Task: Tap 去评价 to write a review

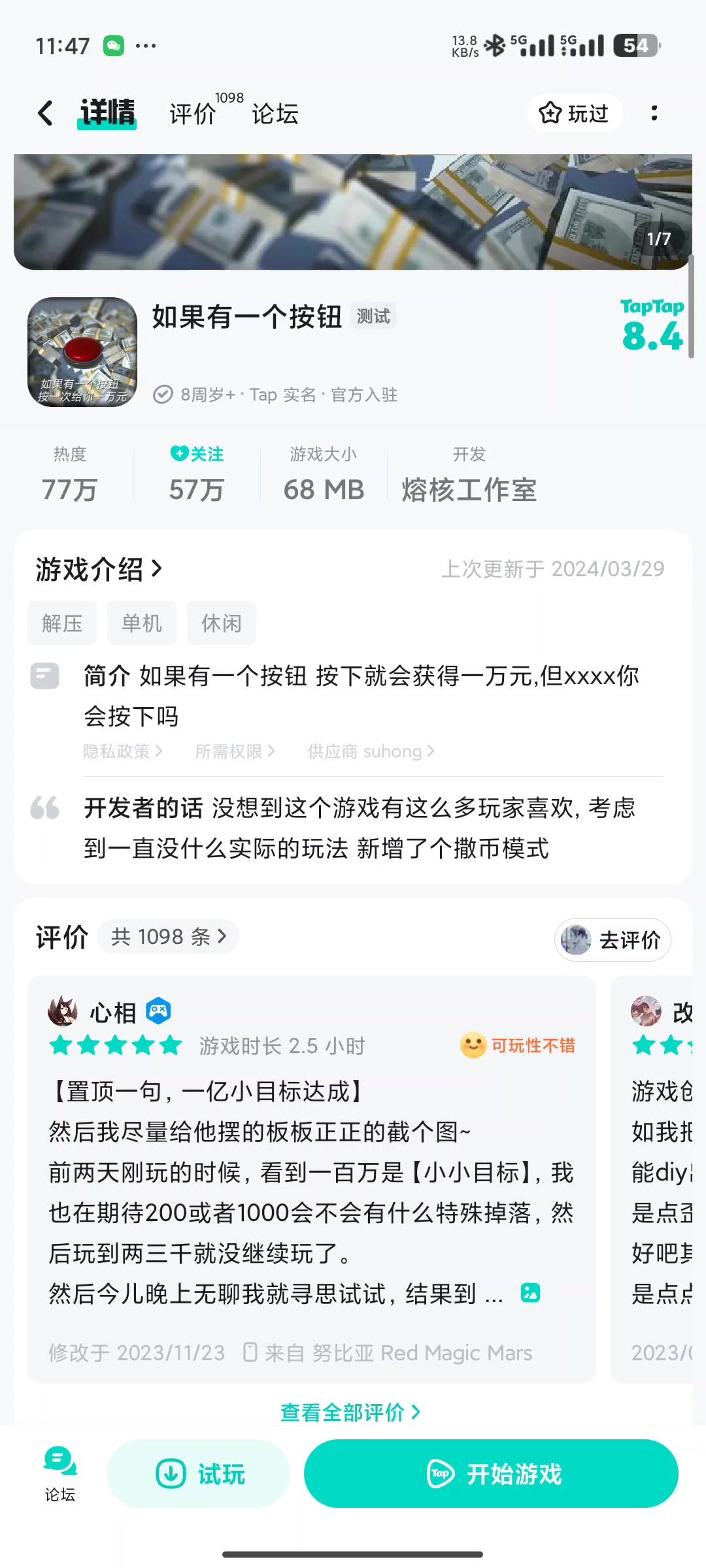Action: 613,940
